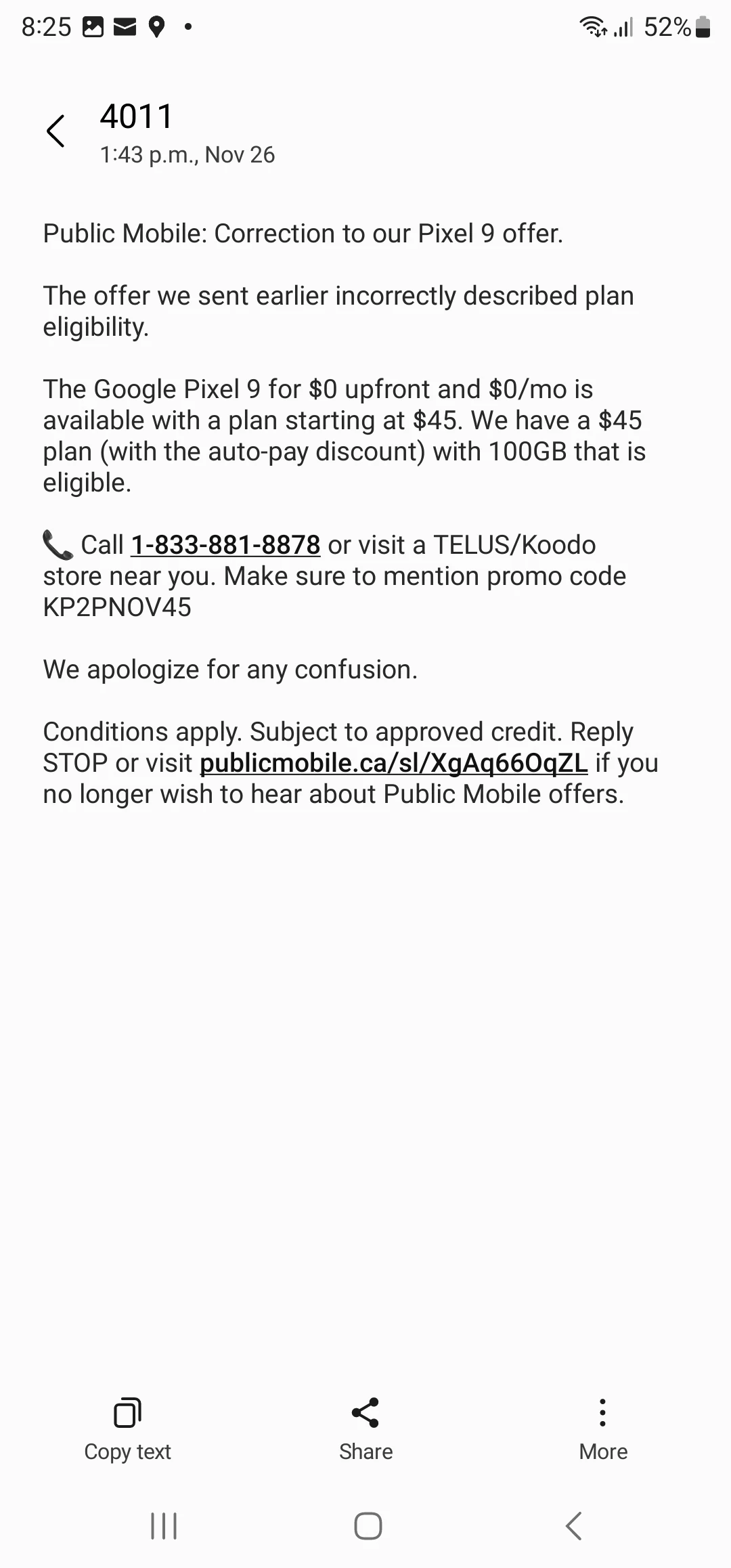The width and height of the screenshot is (731, 1568).
Task: Show recent apps
Action: (x=163, y=1526)
